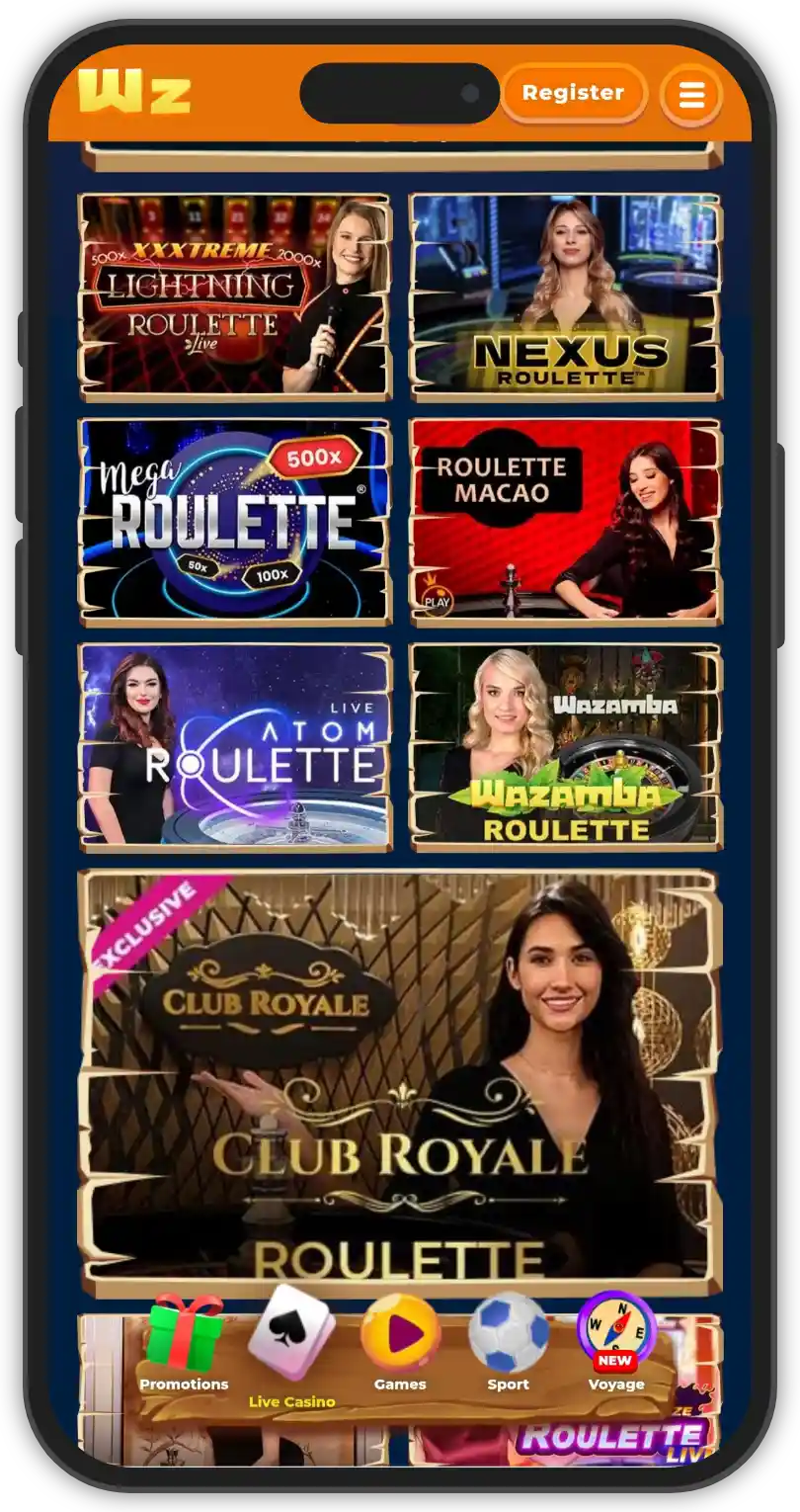Open exclusive Club Royale Roulette
The height and width of the screenshot is (1512, 800).
point(400,1082)
